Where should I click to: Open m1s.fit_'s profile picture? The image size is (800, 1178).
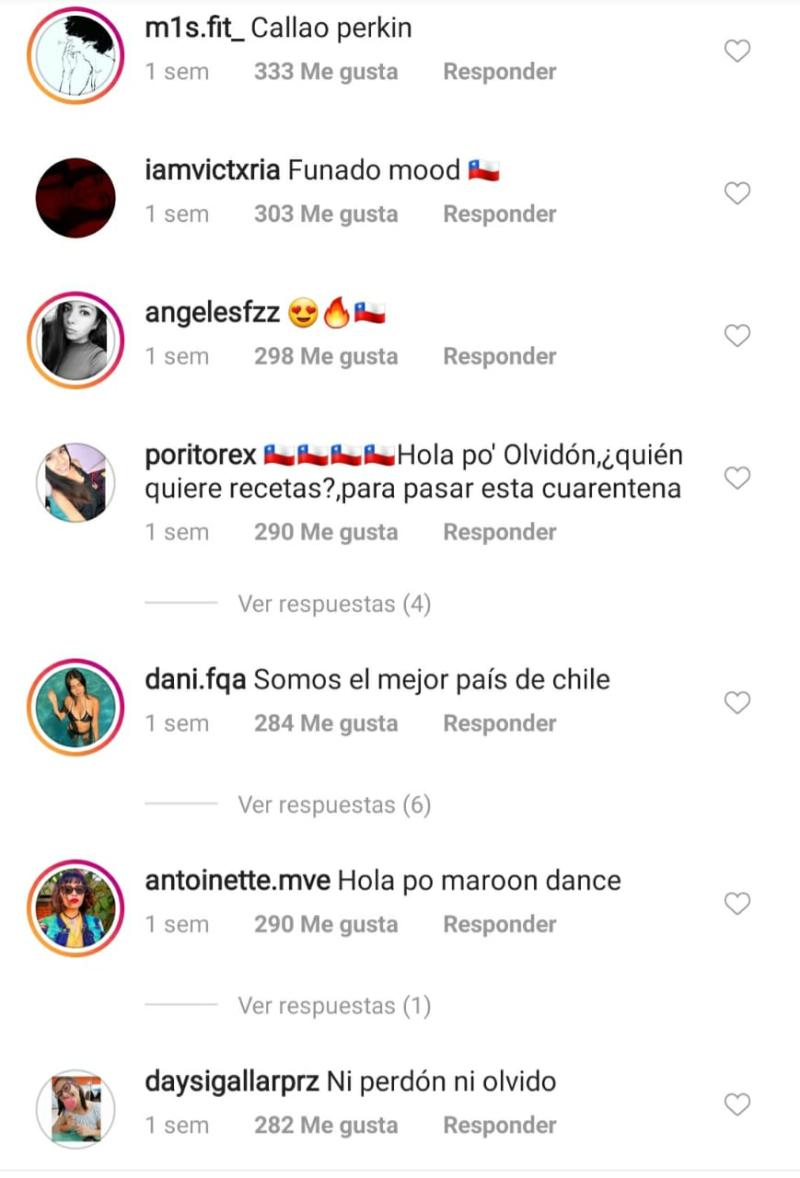point(75,57)
